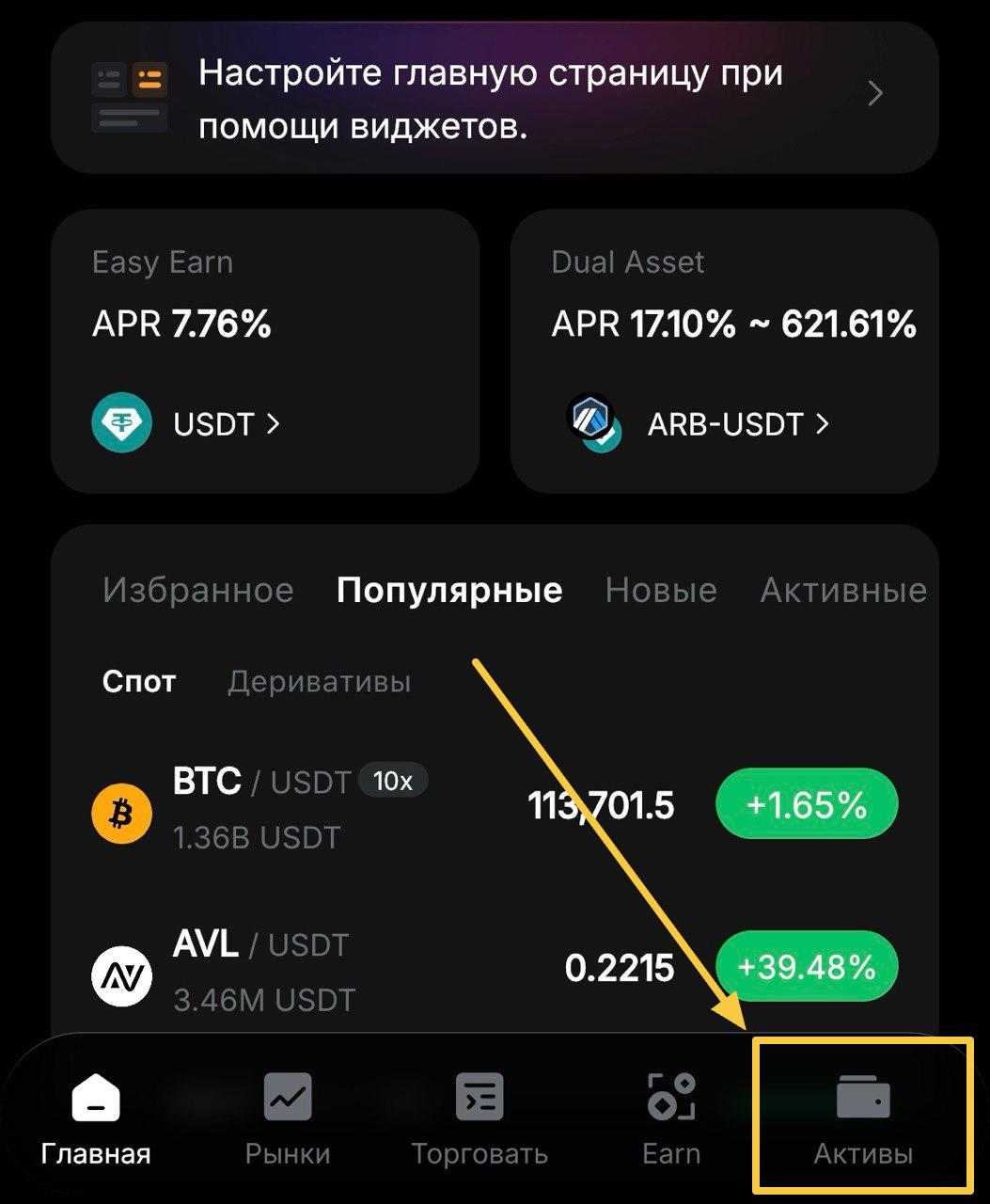Switch to the Торговать tab
This screenshot has height=1204, width=990.
(479, 1117)
